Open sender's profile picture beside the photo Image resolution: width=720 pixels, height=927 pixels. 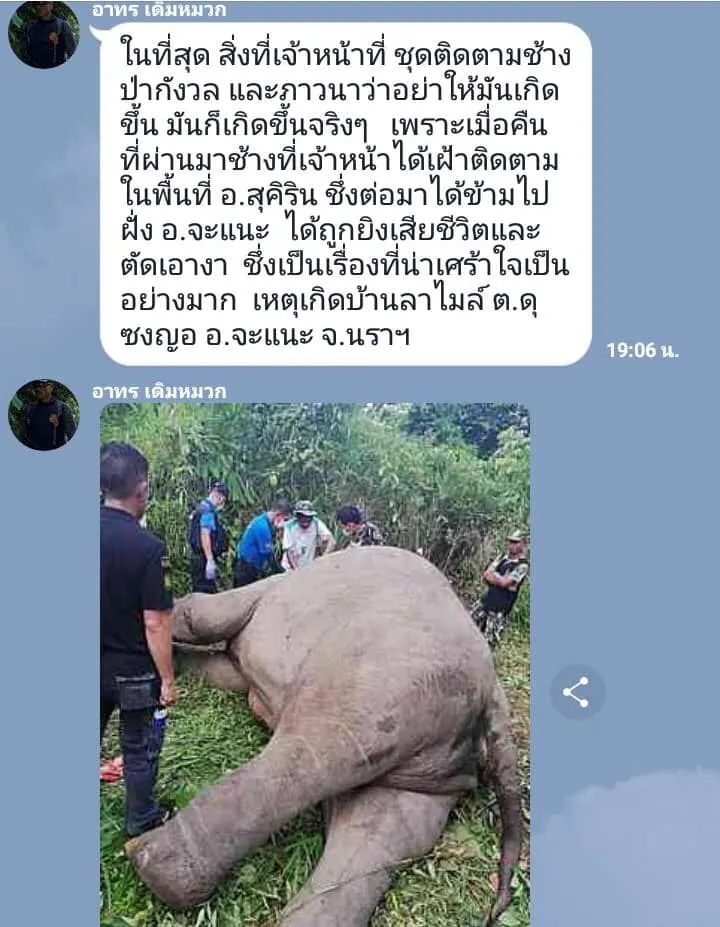(x=44, y=416)
